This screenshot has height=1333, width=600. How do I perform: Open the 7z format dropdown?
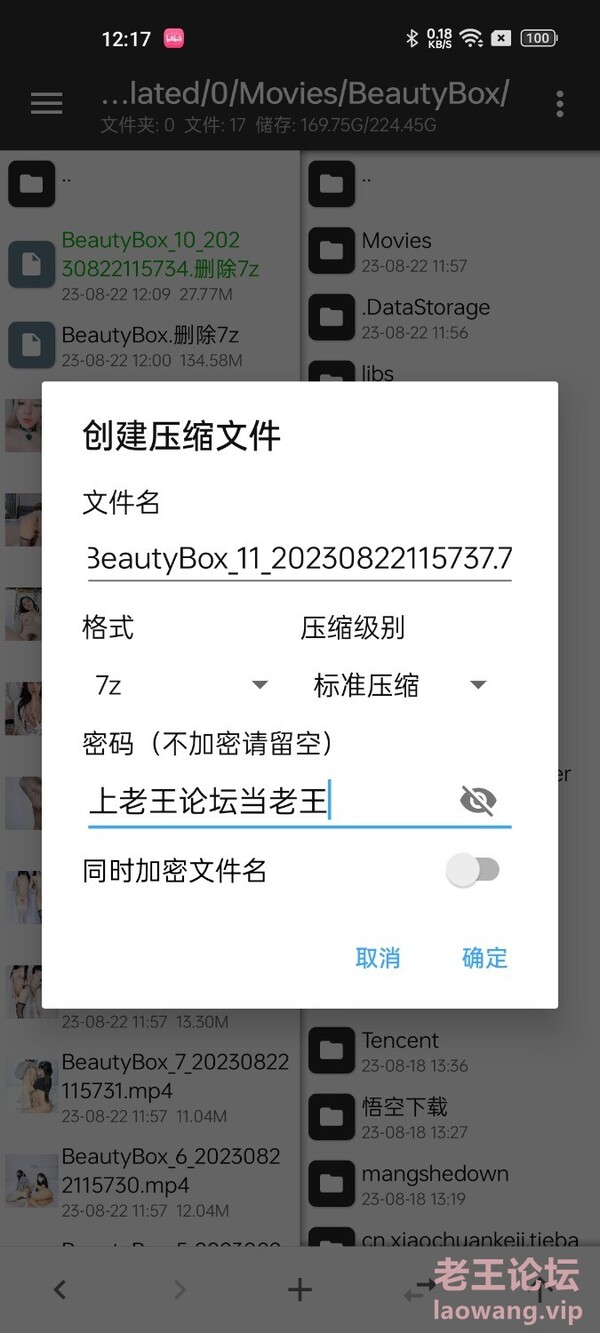(x=182, y=685)
